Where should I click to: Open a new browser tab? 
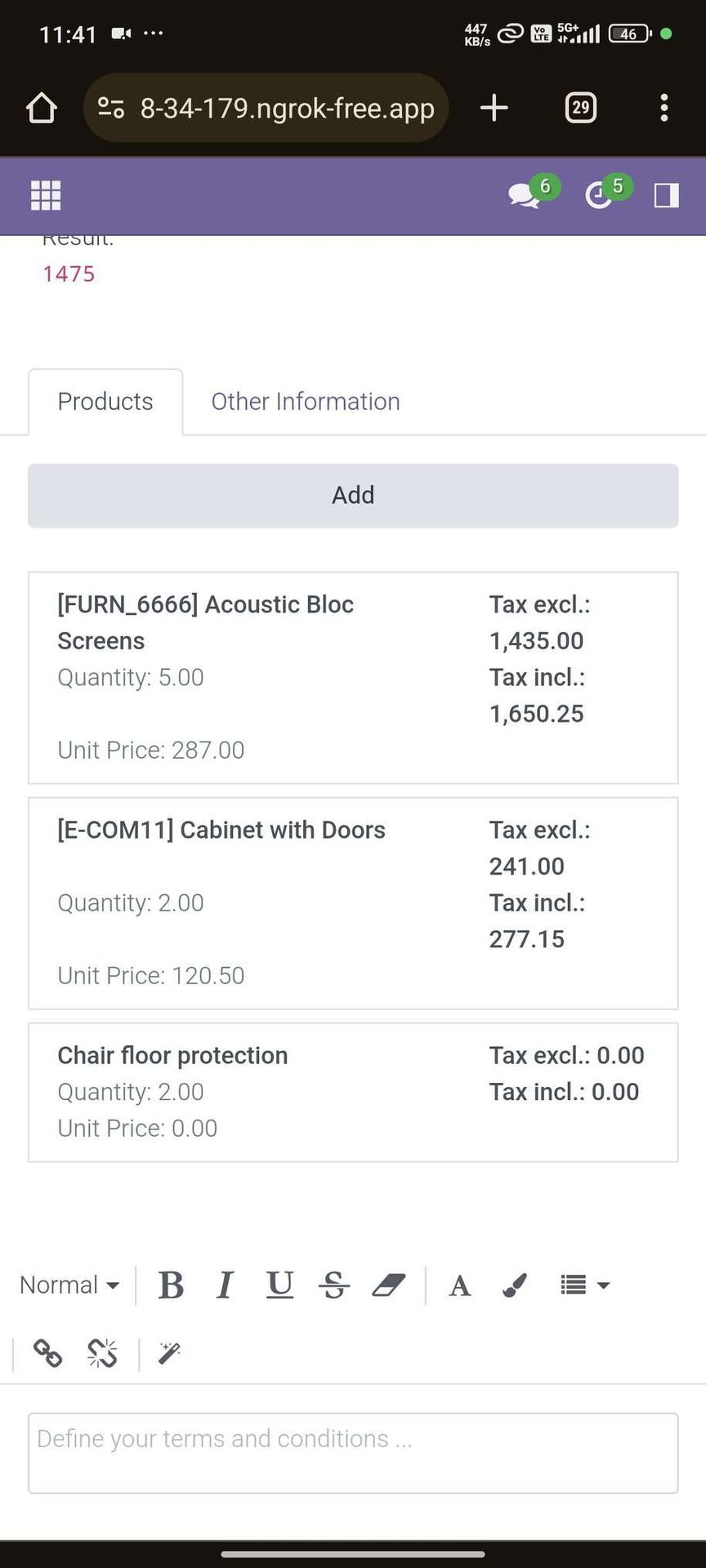(494, 108)
